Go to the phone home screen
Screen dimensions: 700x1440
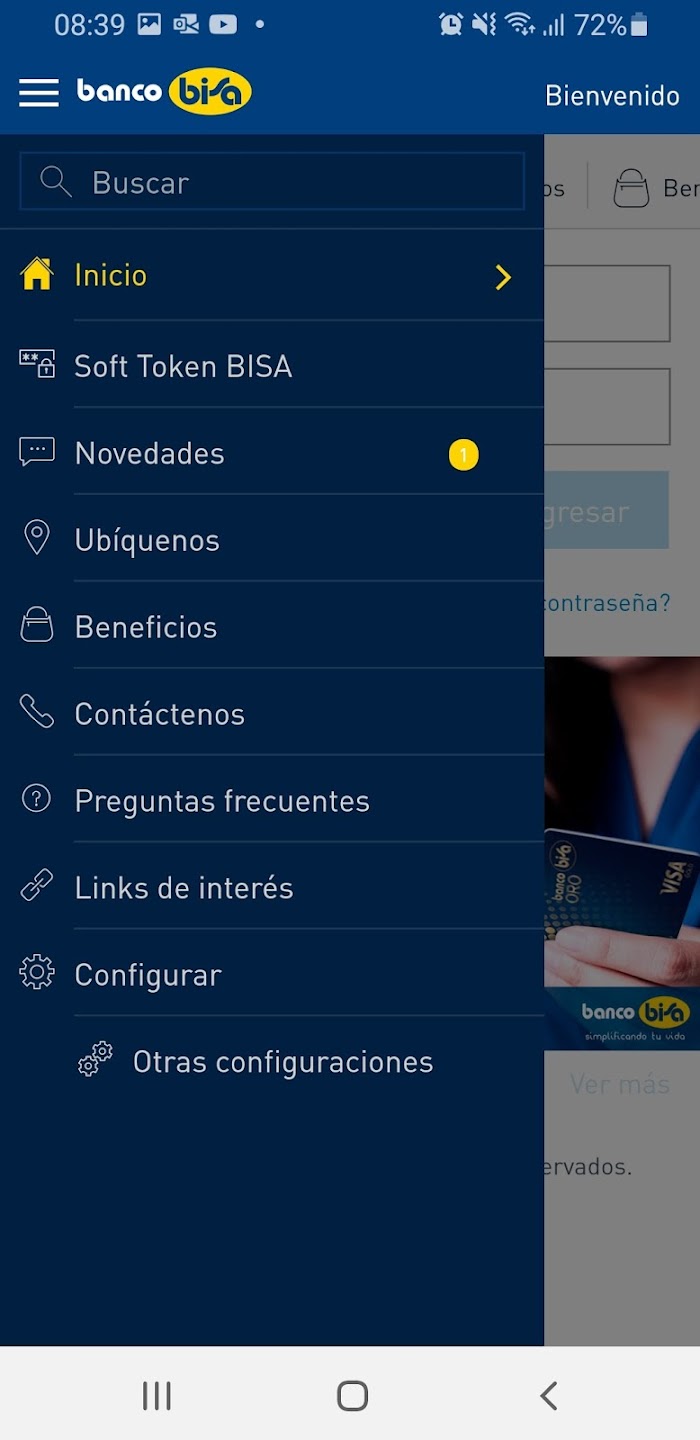point(352,1396)
